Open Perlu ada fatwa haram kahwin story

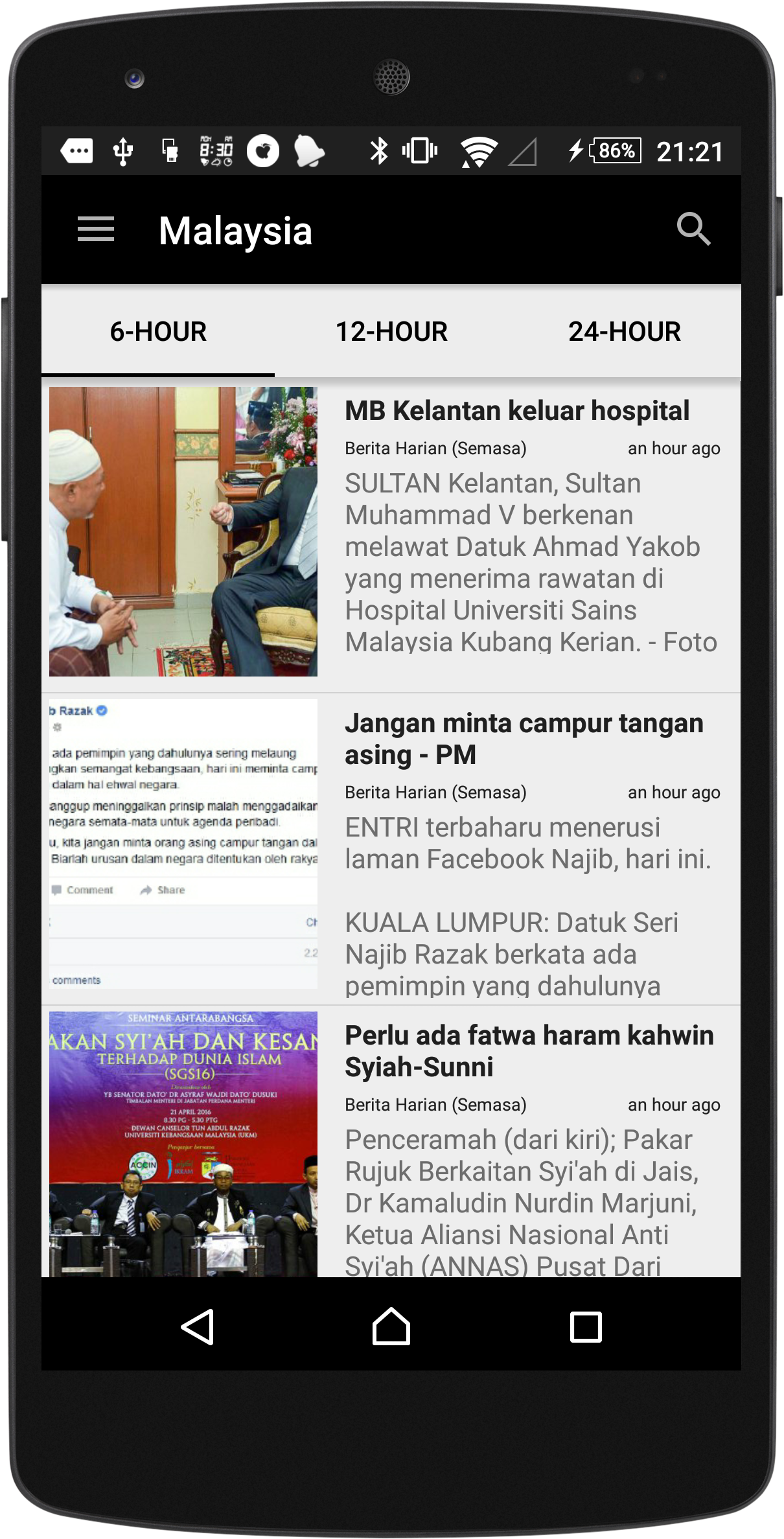(x=529, y=1051)
